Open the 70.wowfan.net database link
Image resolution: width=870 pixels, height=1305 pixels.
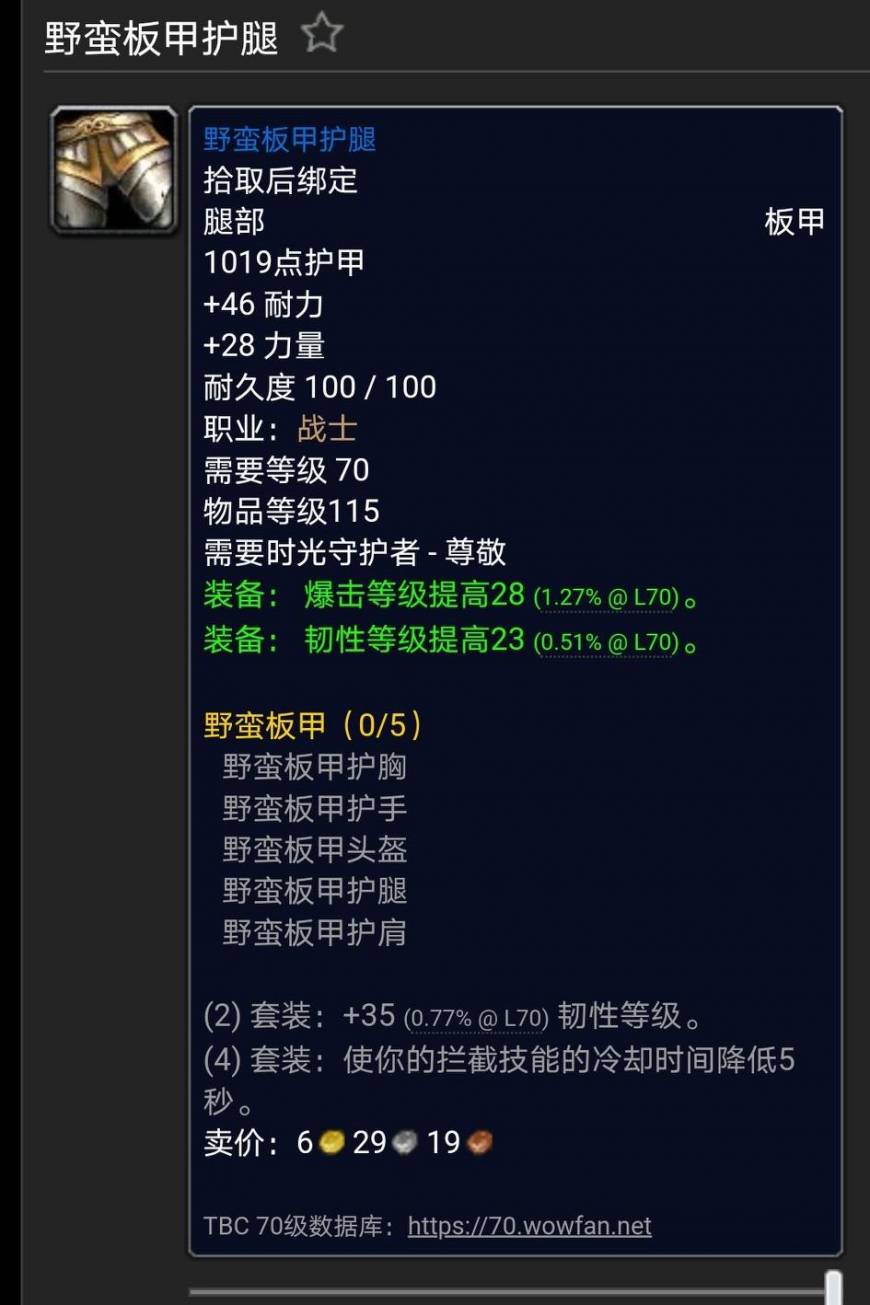click(529, 1226)
